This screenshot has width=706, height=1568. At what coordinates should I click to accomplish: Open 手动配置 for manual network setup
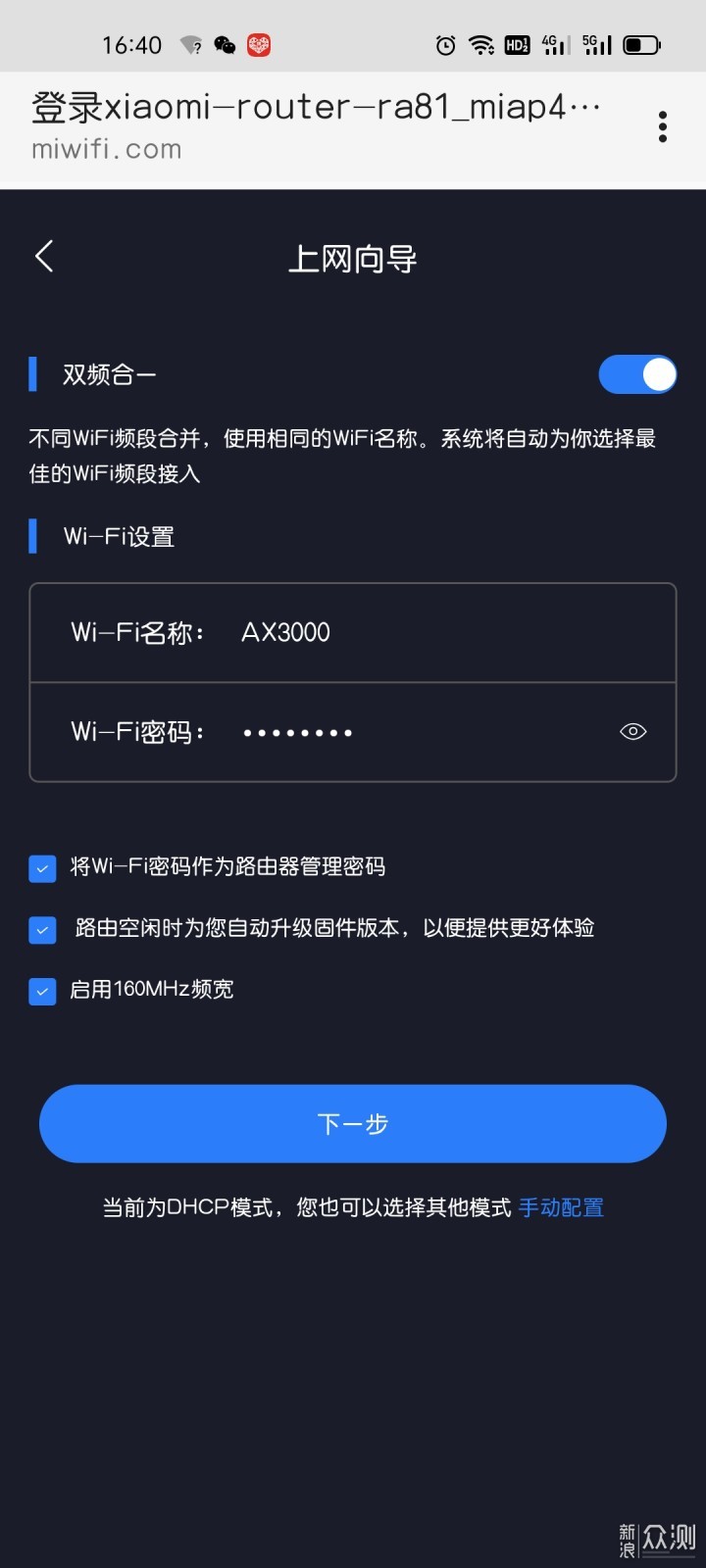coord(561,1207)
